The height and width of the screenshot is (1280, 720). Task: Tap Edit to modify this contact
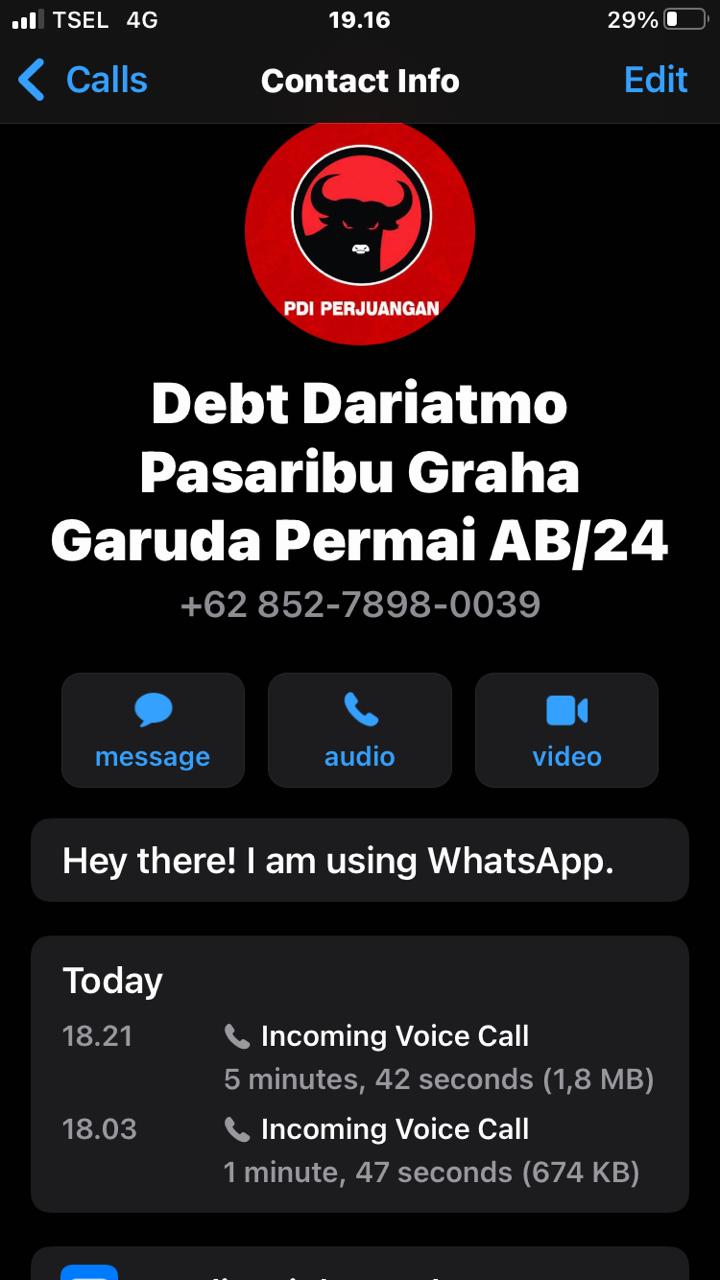tap(655, 80)
